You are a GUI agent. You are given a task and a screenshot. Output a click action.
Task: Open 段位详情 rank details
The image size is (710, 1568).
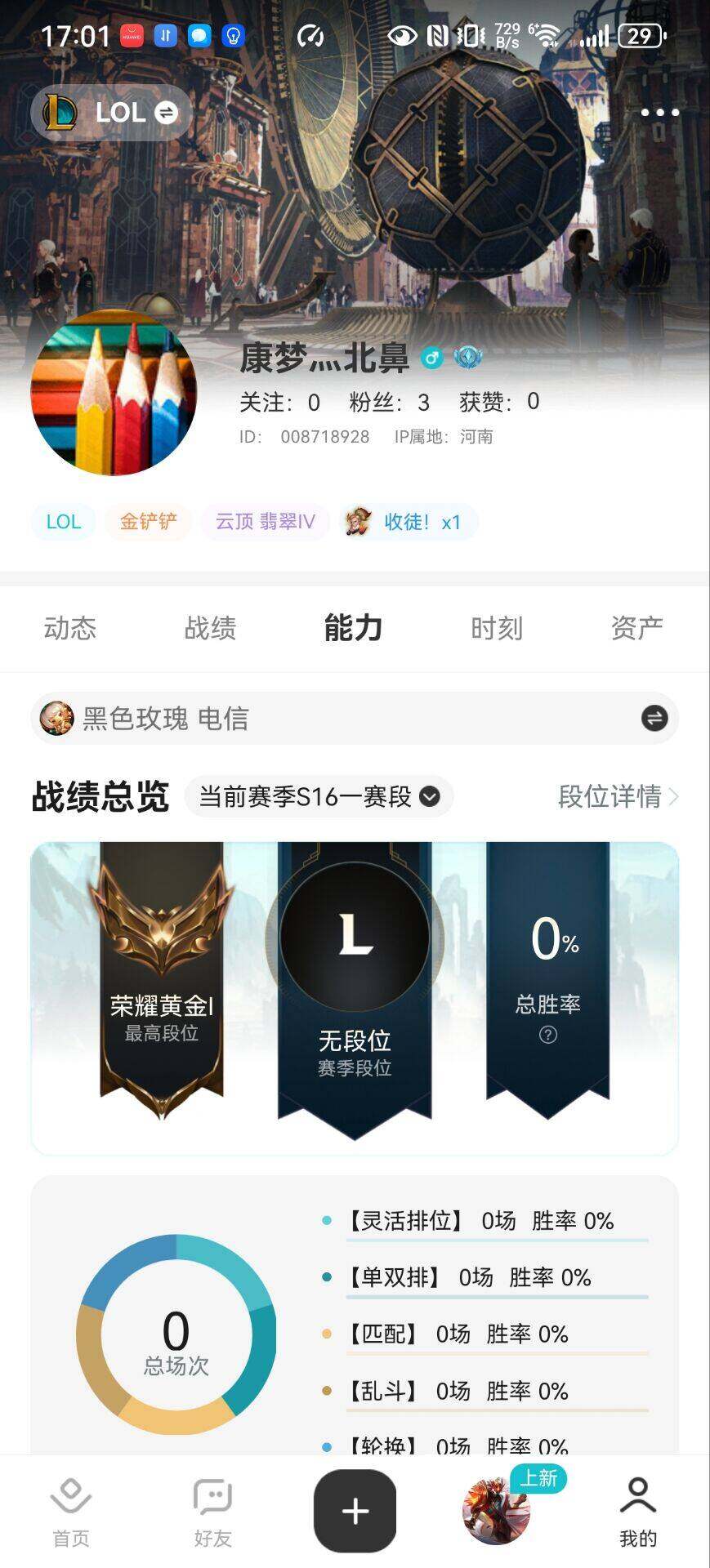pyautogui.click(x=617, y=796)
